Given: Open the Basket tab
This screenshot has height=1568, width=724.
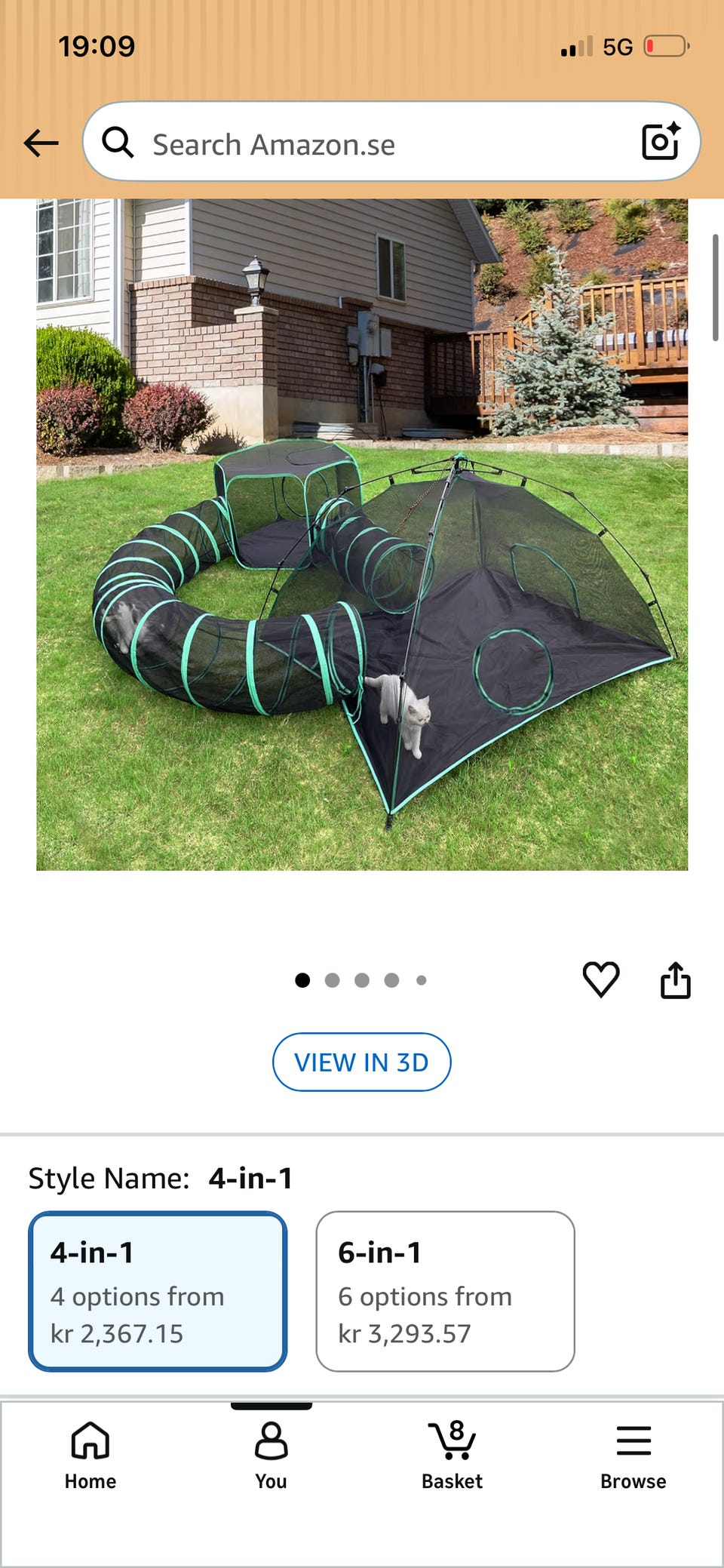Looking at the screenshot, I should pyautogui.click(x=452, y=1456).
